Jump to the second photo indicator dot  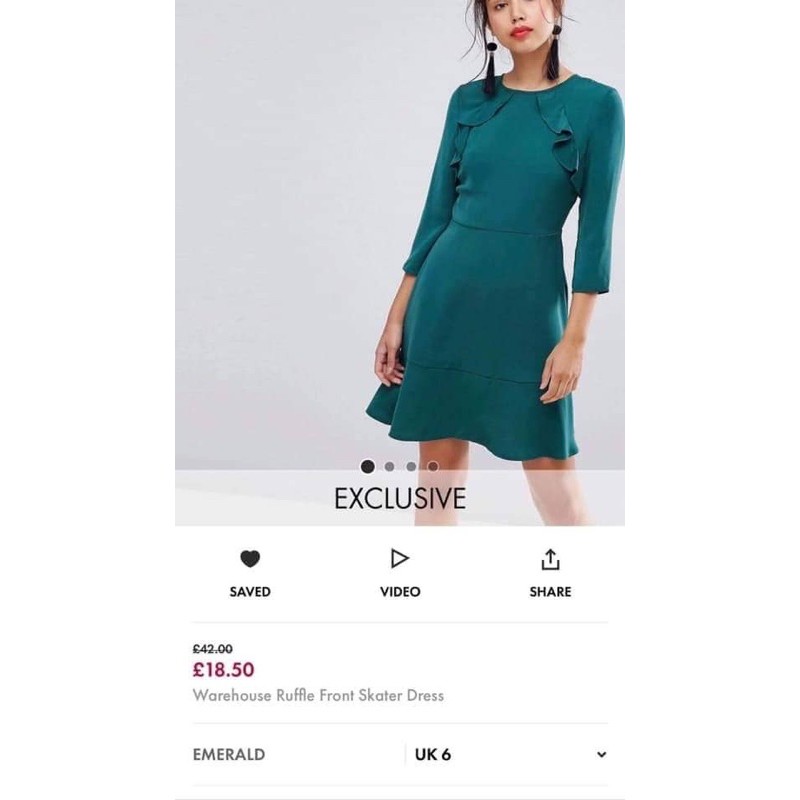[x=390, y=466]
